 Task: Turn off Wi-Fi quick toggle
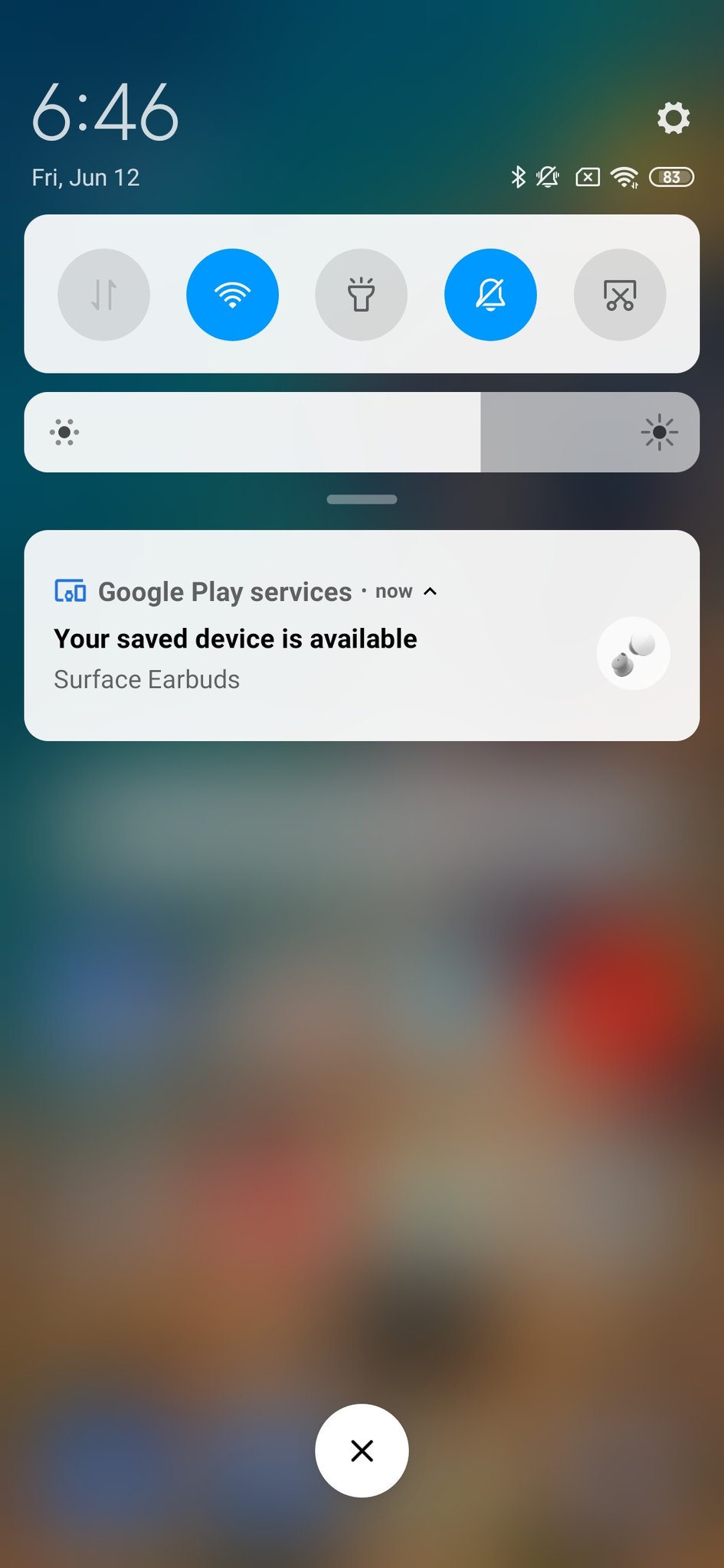tap(232, 295)
